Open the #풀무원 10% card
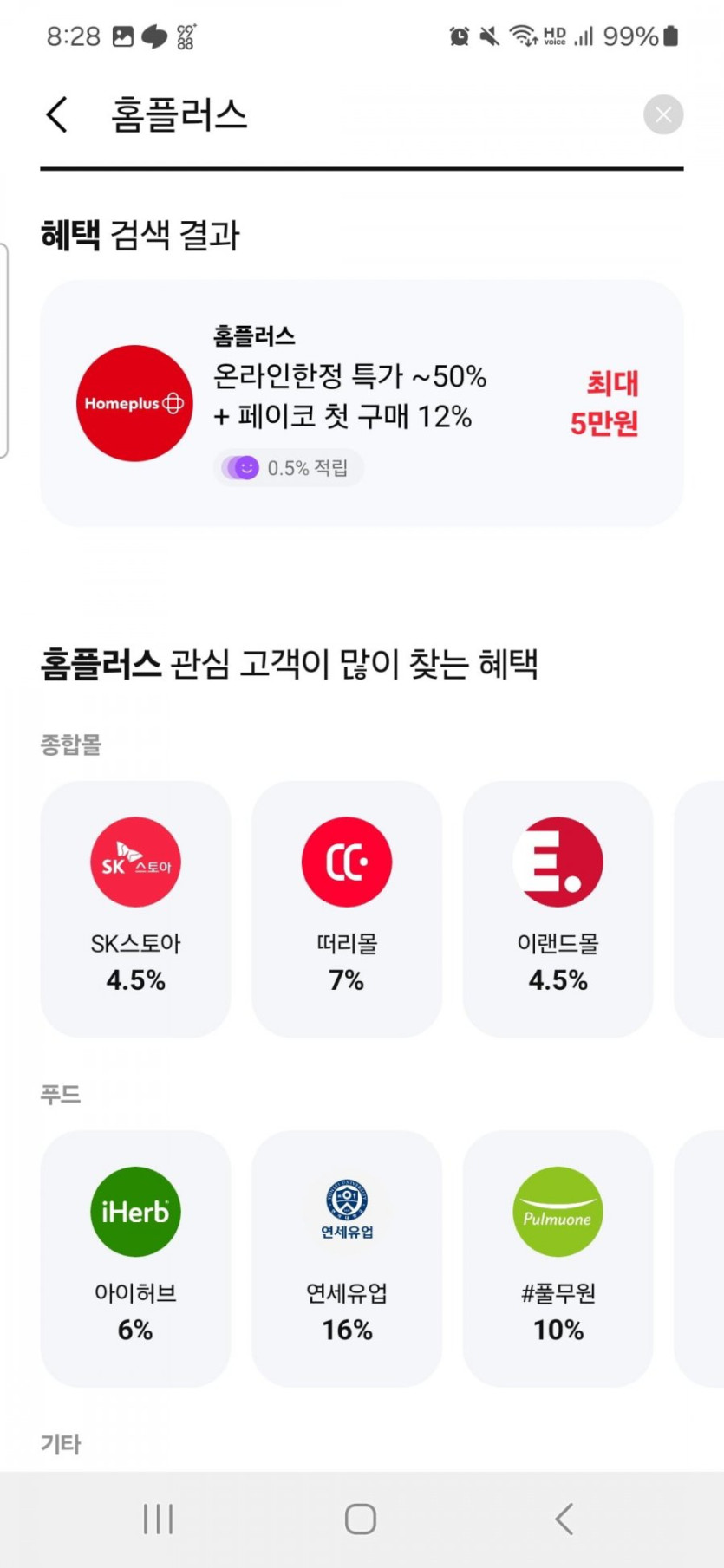This screenshot has width=724, height=1568. (558, 1257)
